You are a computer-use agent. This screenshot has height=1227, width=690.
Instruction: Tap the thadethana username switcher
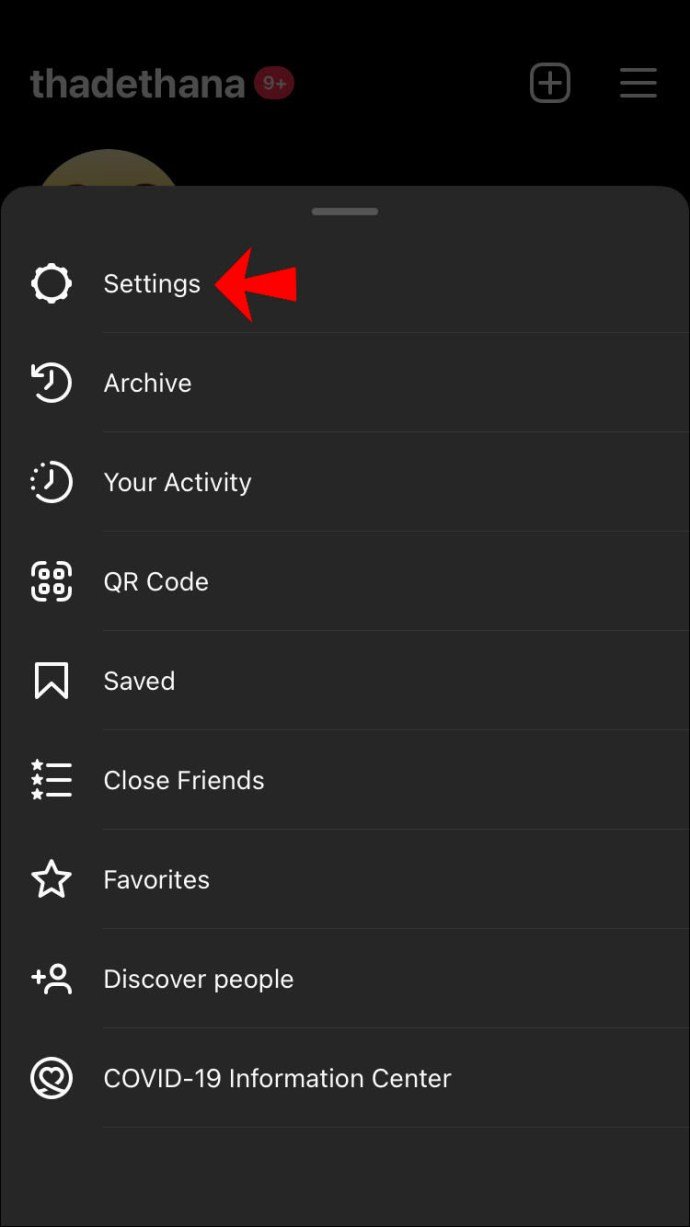[x=137, y=84]
